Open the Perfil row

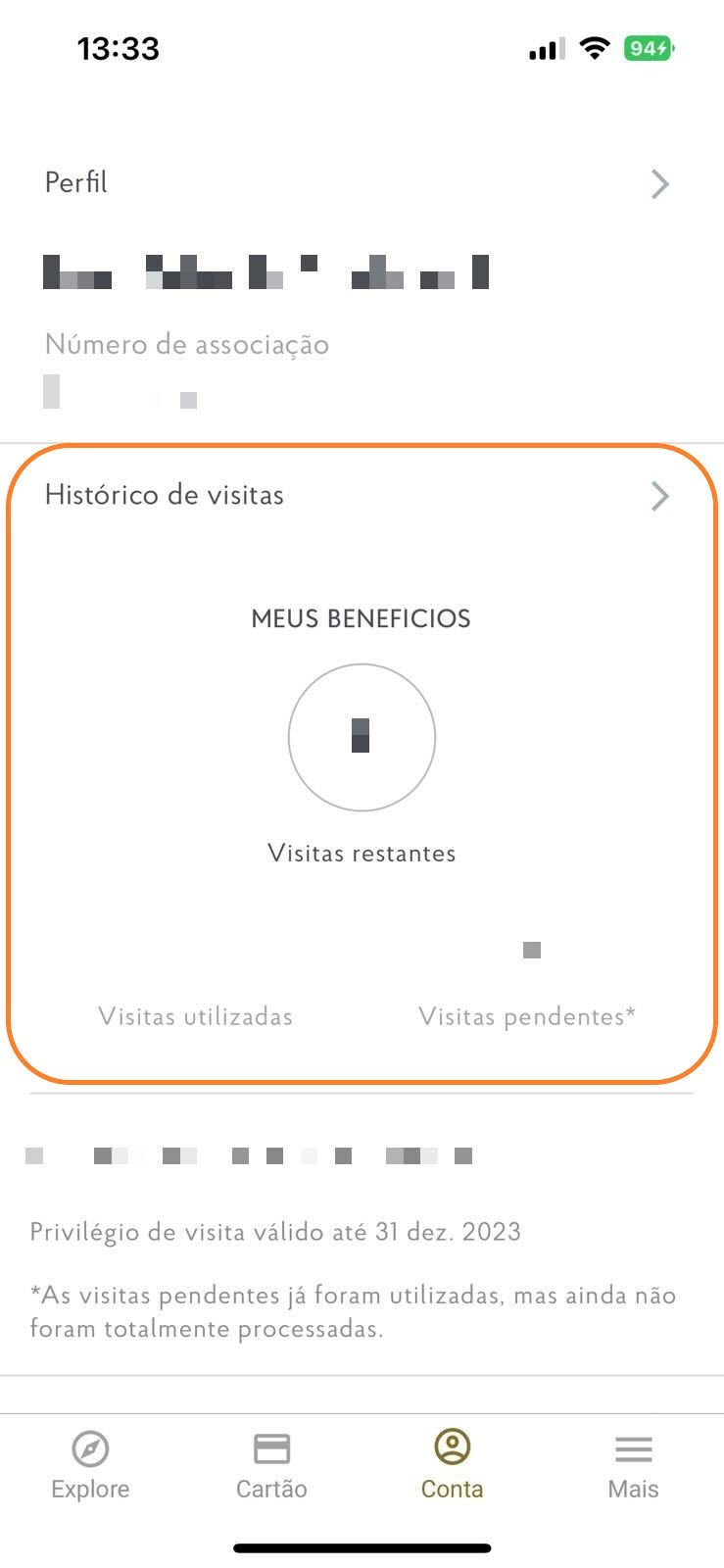click(x=362, y=183)
